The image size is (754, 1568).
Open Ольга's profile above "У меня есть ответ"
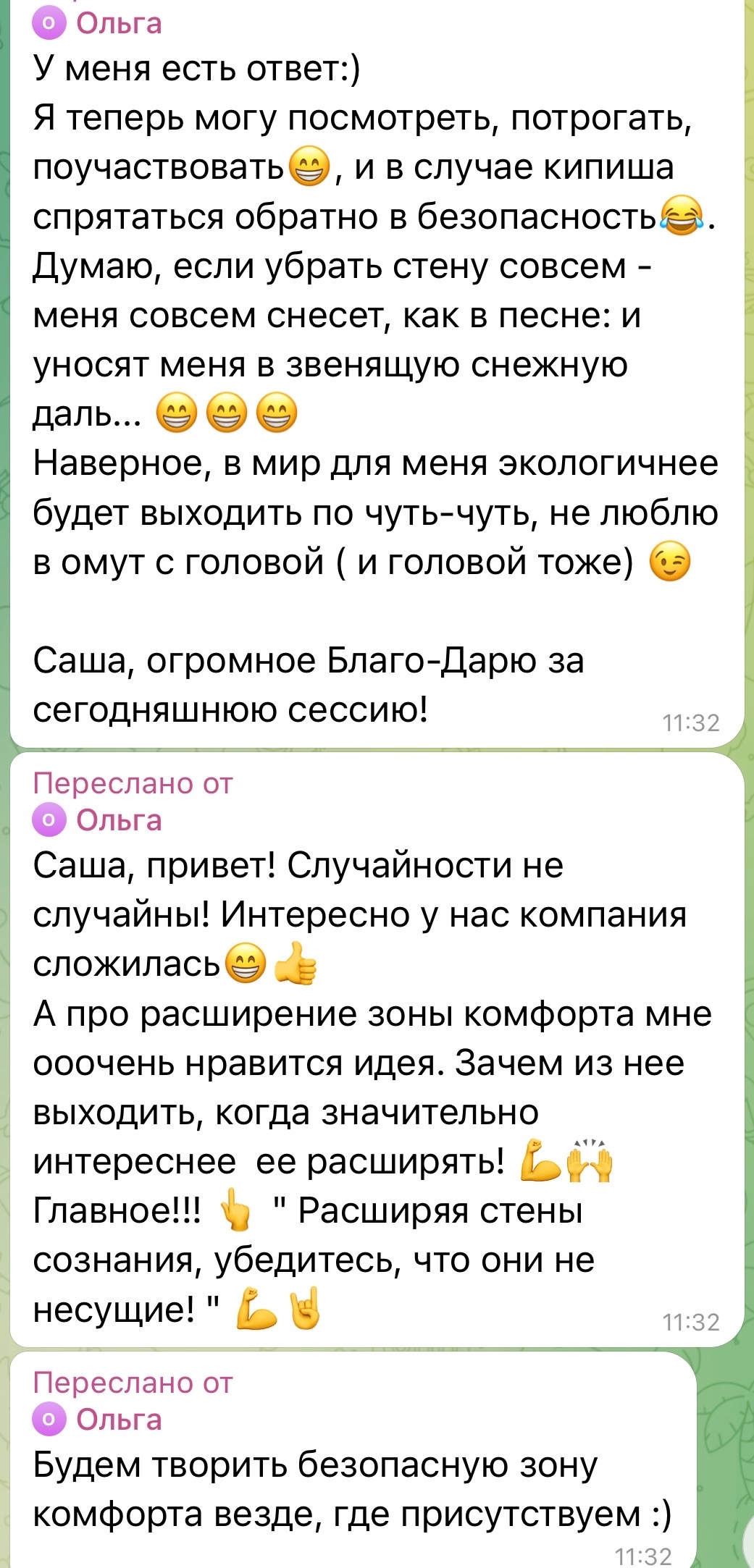118,23
